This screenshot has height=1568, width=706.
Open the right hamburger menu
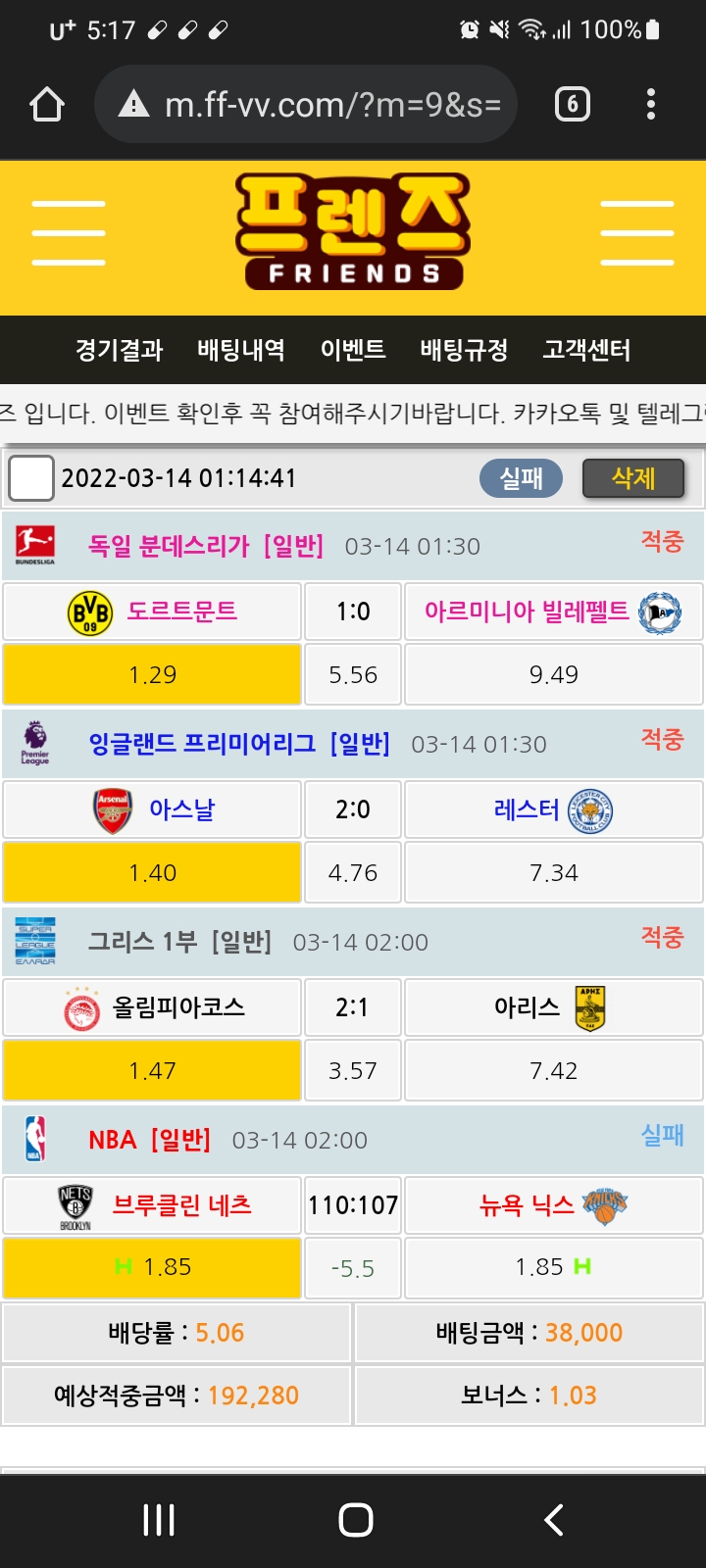(637, 233)
